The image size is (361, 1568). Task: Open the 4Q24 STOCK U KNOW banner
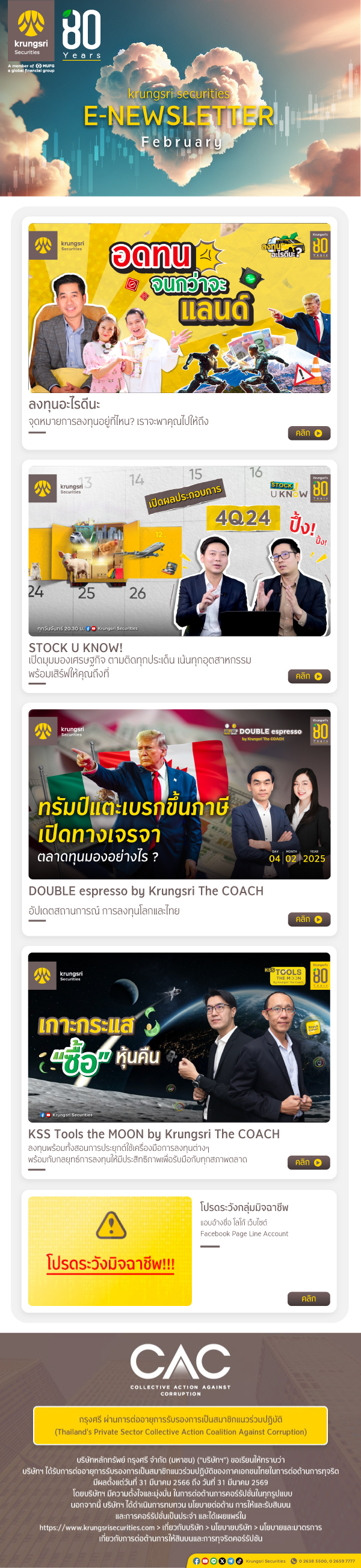pos(179,551)
